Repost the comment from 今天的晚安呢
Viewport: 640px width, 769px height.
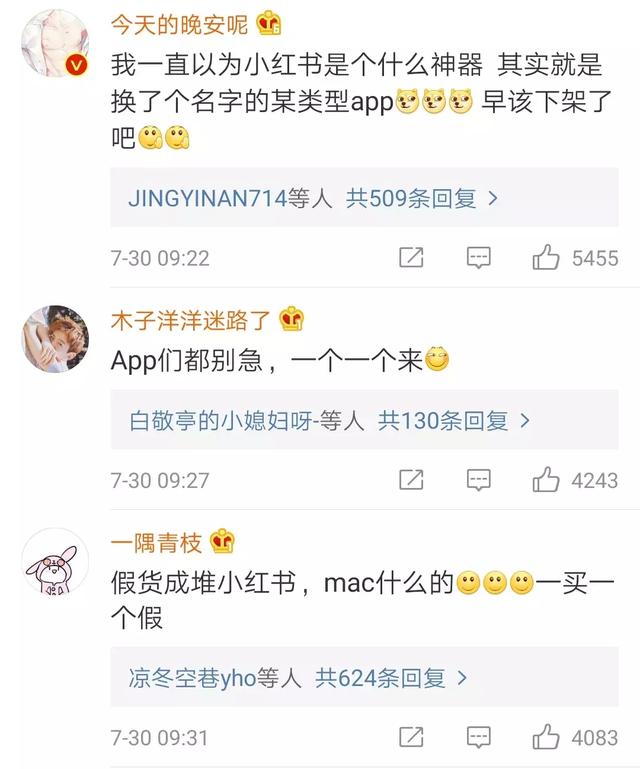coord(411,258)
